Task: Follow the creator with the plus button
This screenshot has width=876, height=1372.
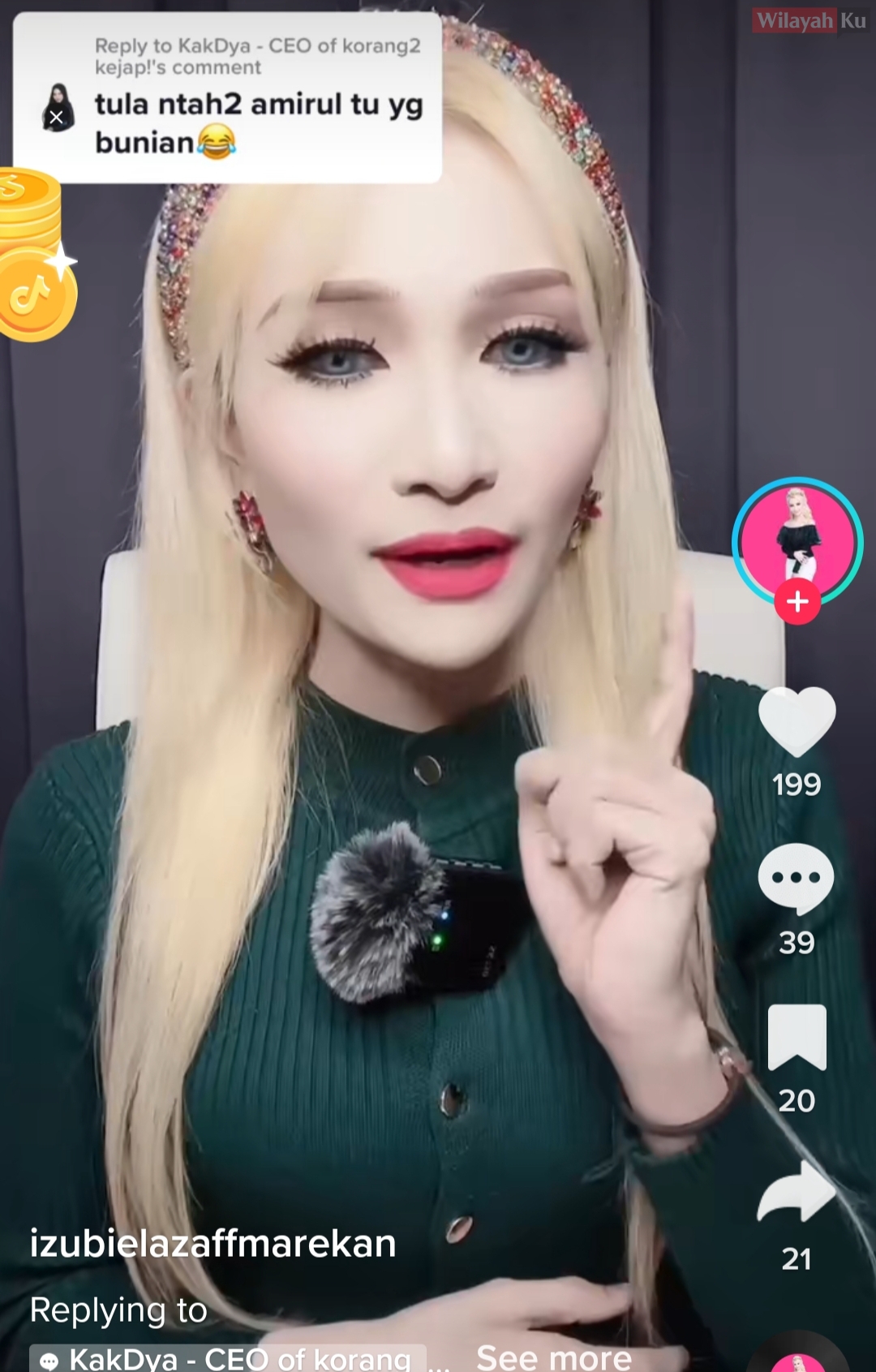Action: click(x=797, y=602)
